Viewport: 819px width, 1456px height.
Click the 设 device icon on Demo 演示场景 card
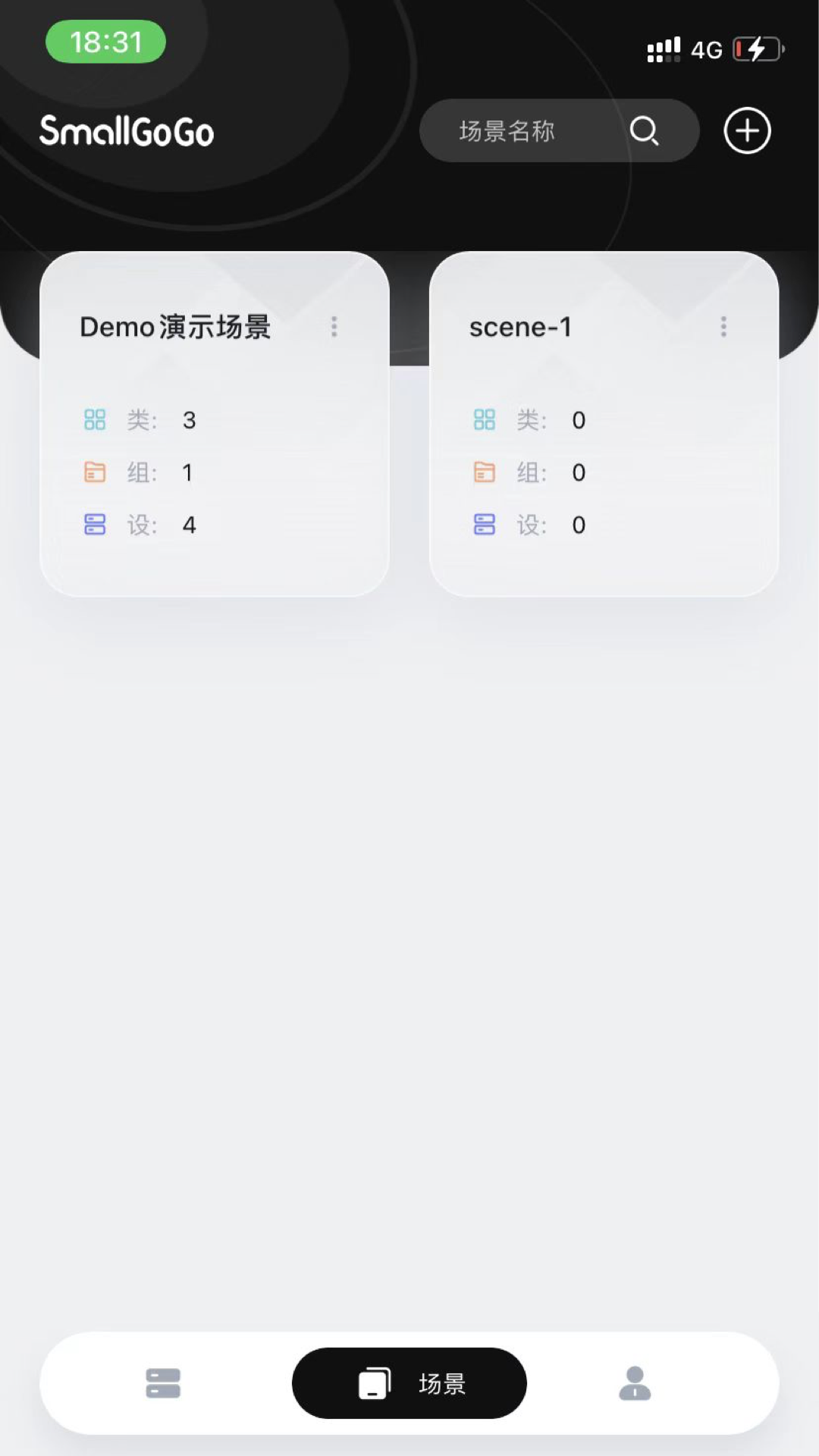(94, 525)
